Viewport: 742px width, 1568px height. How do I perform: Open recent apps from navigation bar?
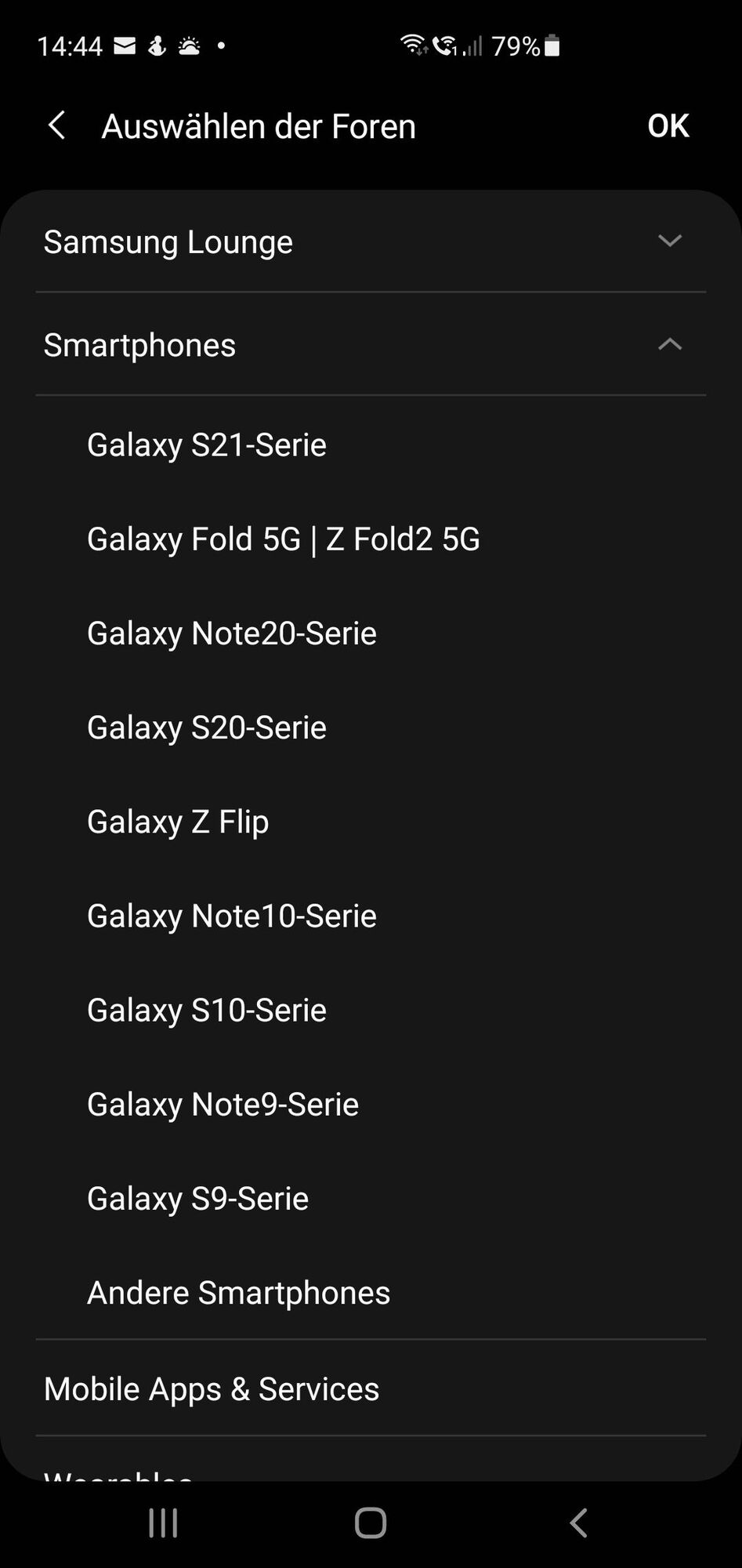[163, 1523]
